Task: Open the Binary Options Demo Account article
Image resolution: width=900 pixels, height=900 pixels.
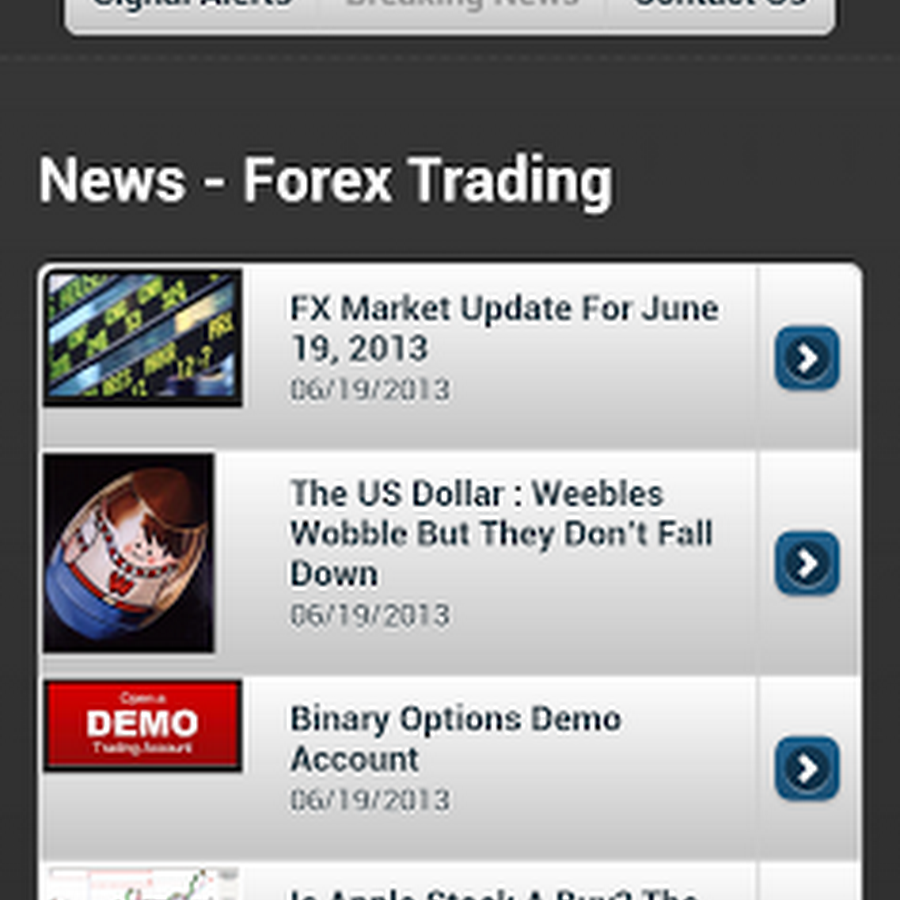Action: (x=456, y=739)
